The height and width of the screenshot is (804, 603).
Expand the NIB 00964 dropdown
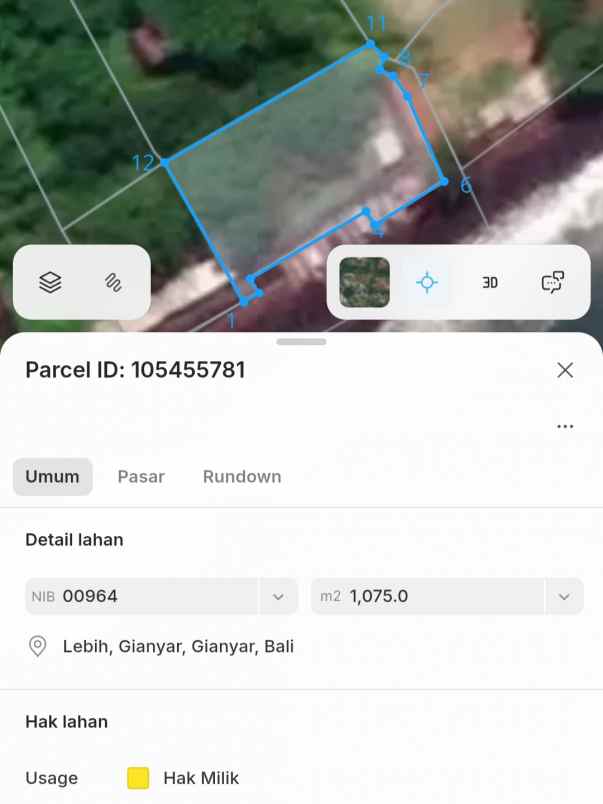click(x=278, y=597)
